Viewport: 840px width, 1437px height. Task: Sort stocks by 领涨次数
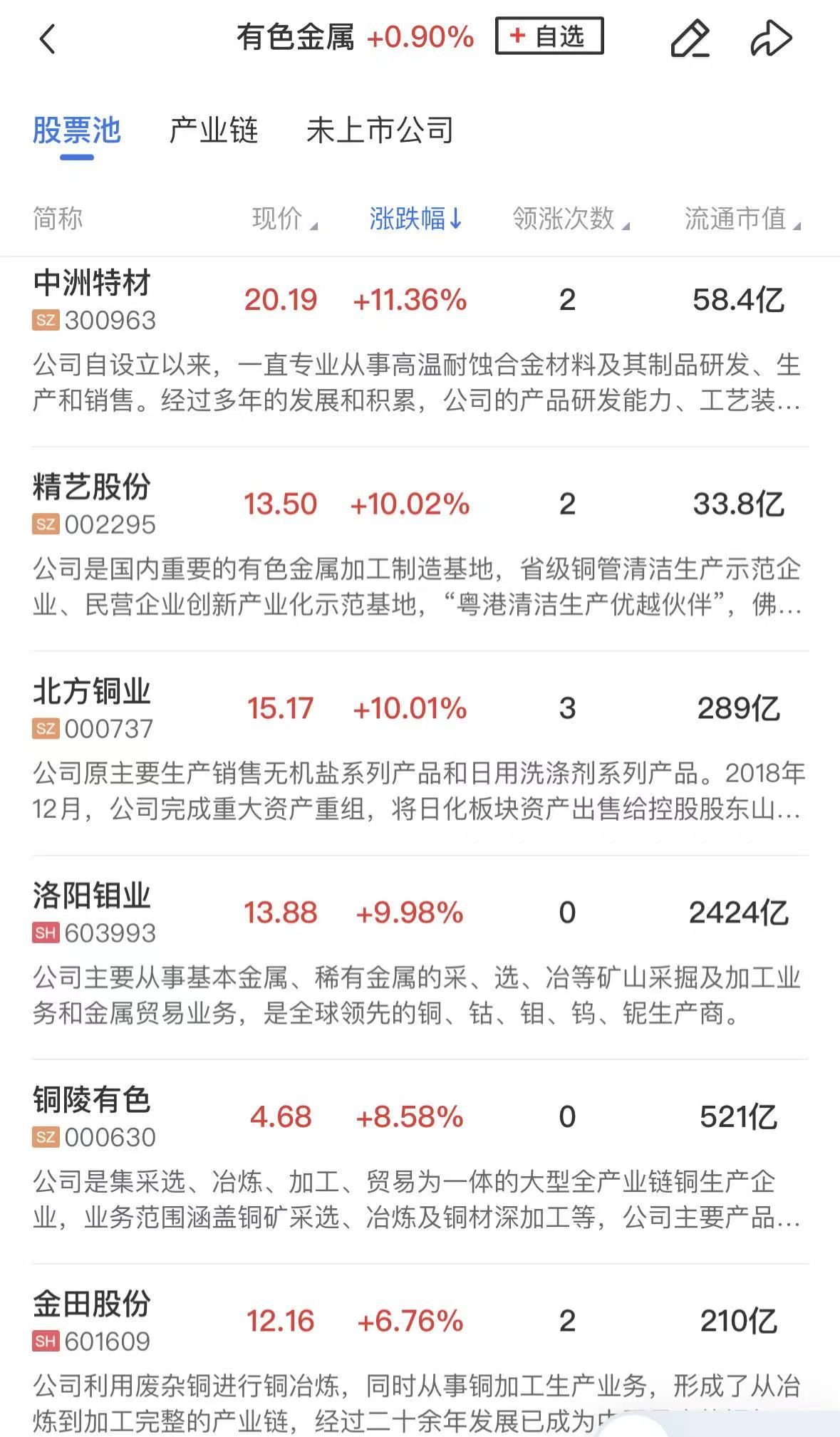point(570,219)
